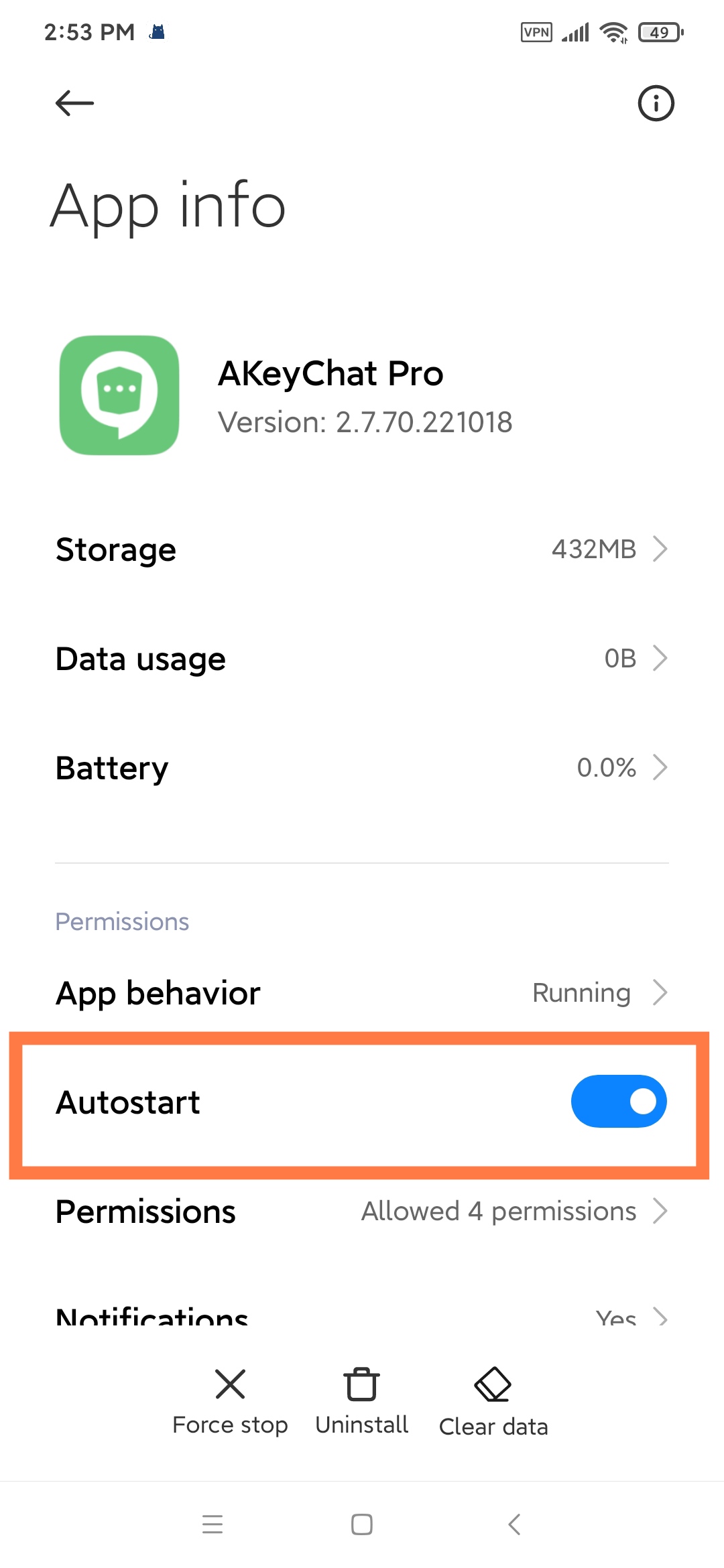
Task: Go to the system home screen
Action: point(362,1524)
